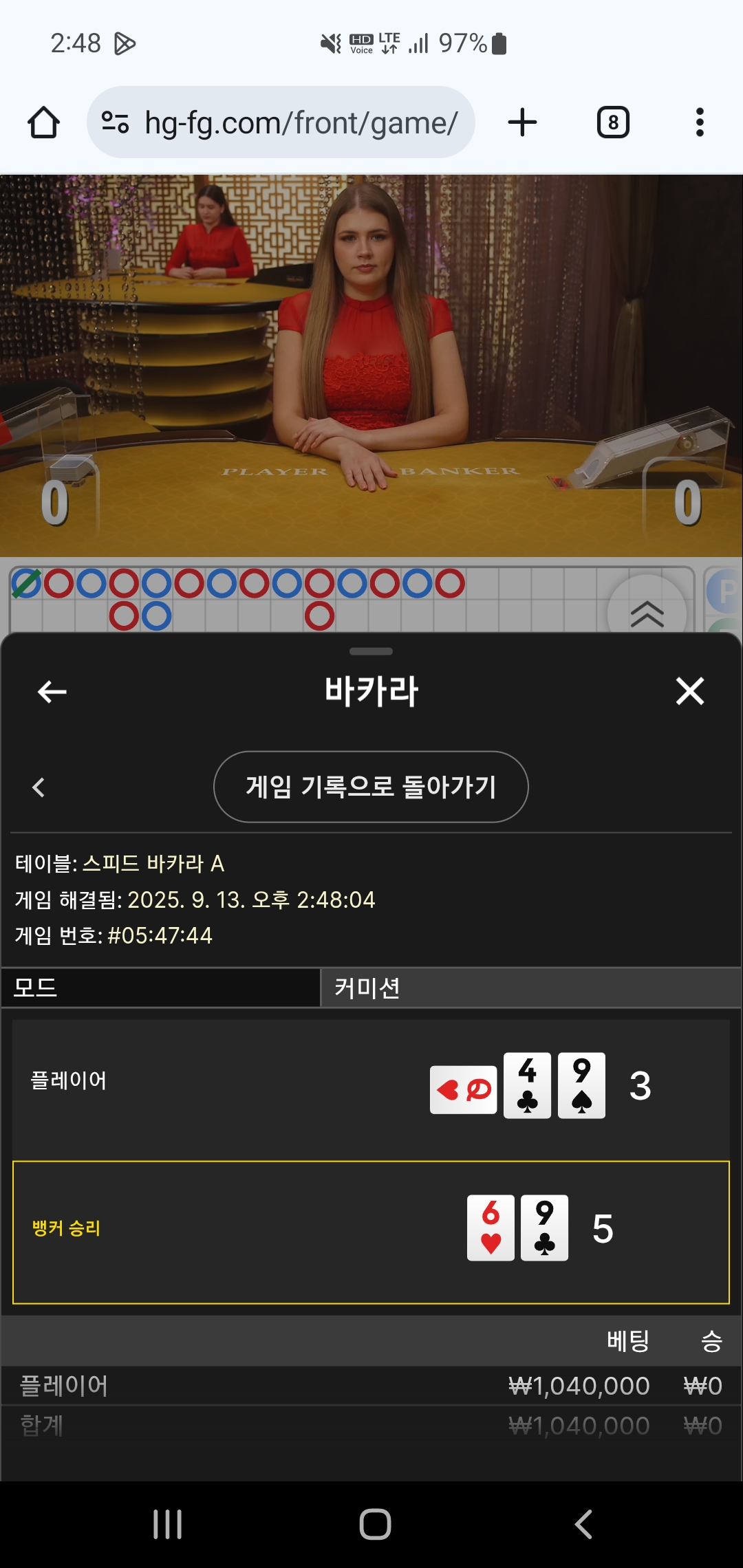The height and width of the screenshot is (1568, 743).
Task: View the previous game record chevron
Action: tap(39, 787)
